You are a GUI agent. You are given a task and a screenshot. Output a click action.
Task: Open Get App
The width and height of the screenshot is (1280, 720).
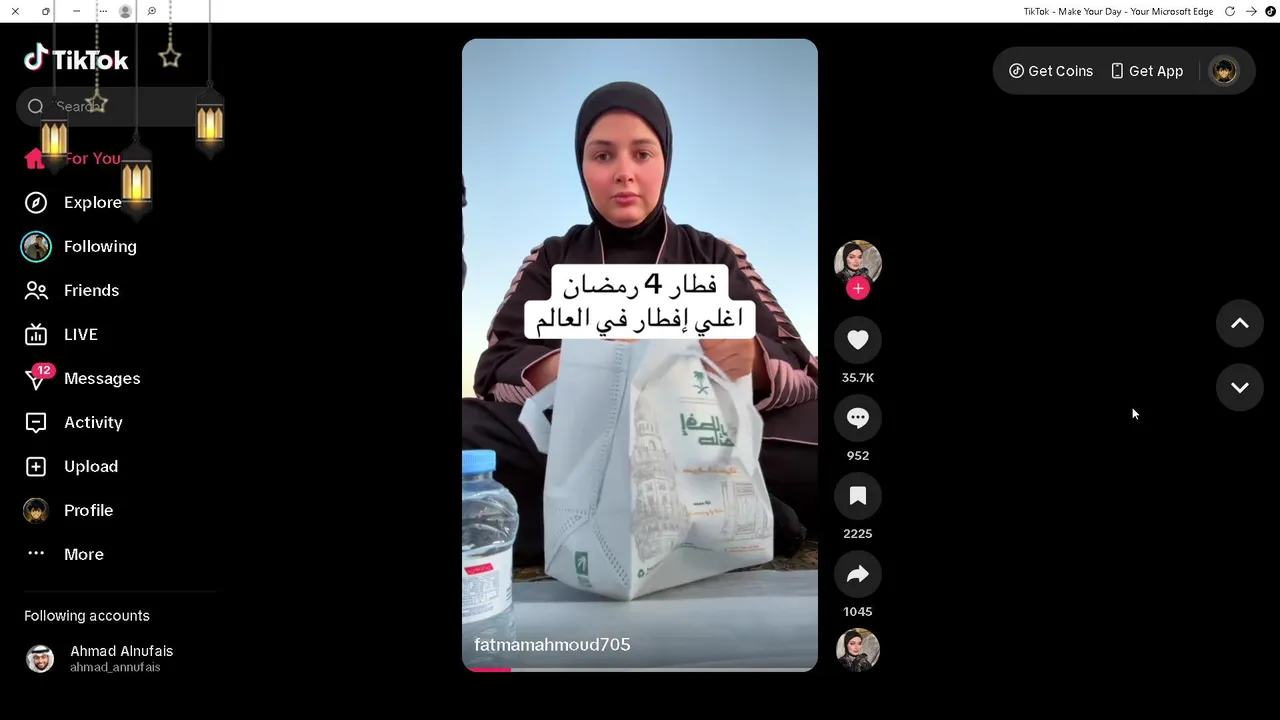coord(1146,71)
